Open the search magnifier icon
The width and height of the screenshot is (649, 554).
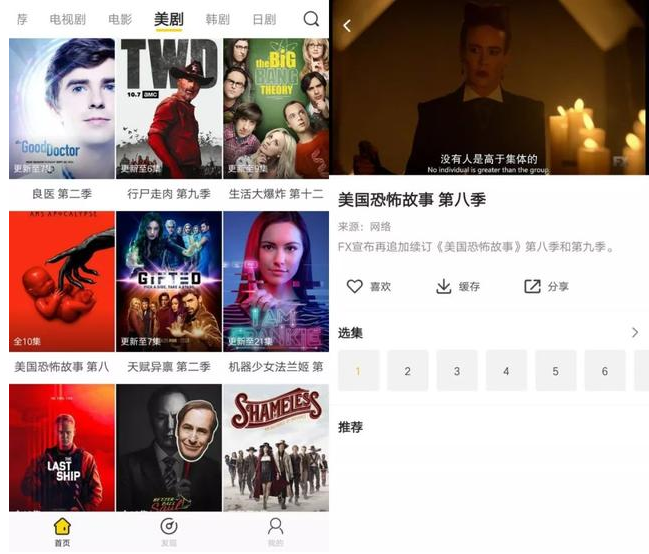pyautogui.click(x=311, y=18)
